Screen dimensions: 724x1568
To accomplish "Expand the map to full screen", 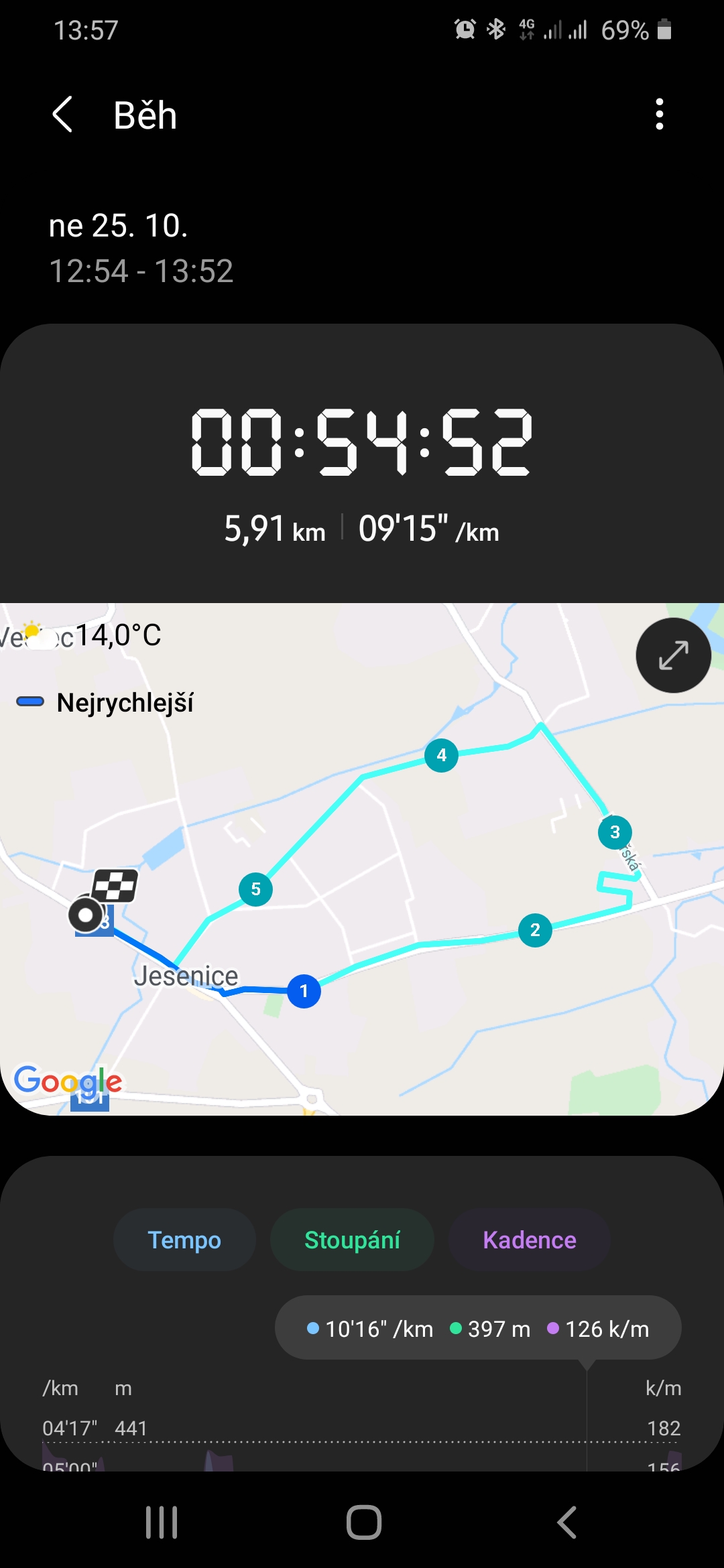I will (673, 655).
